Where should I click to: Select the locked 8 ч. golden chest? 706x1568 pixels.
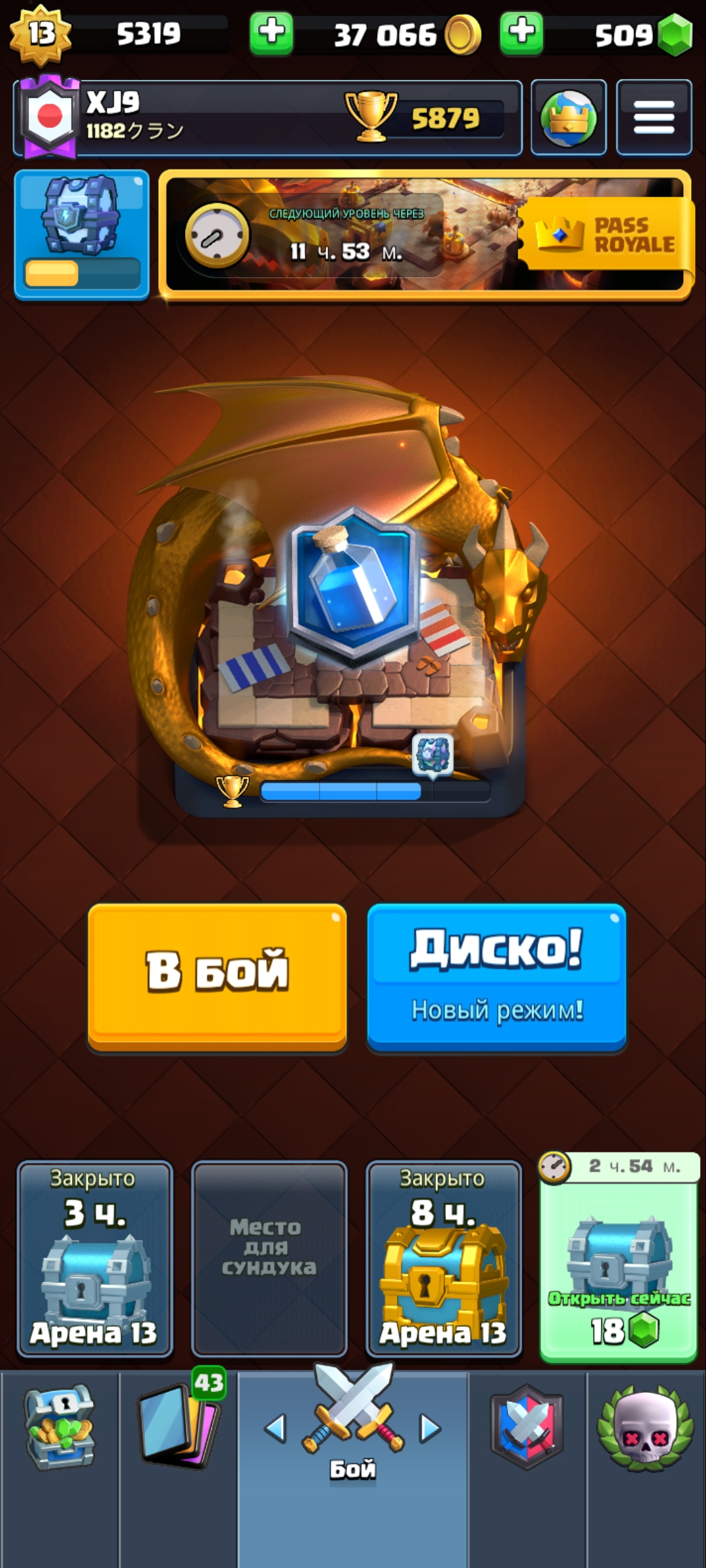(443, 1259)
